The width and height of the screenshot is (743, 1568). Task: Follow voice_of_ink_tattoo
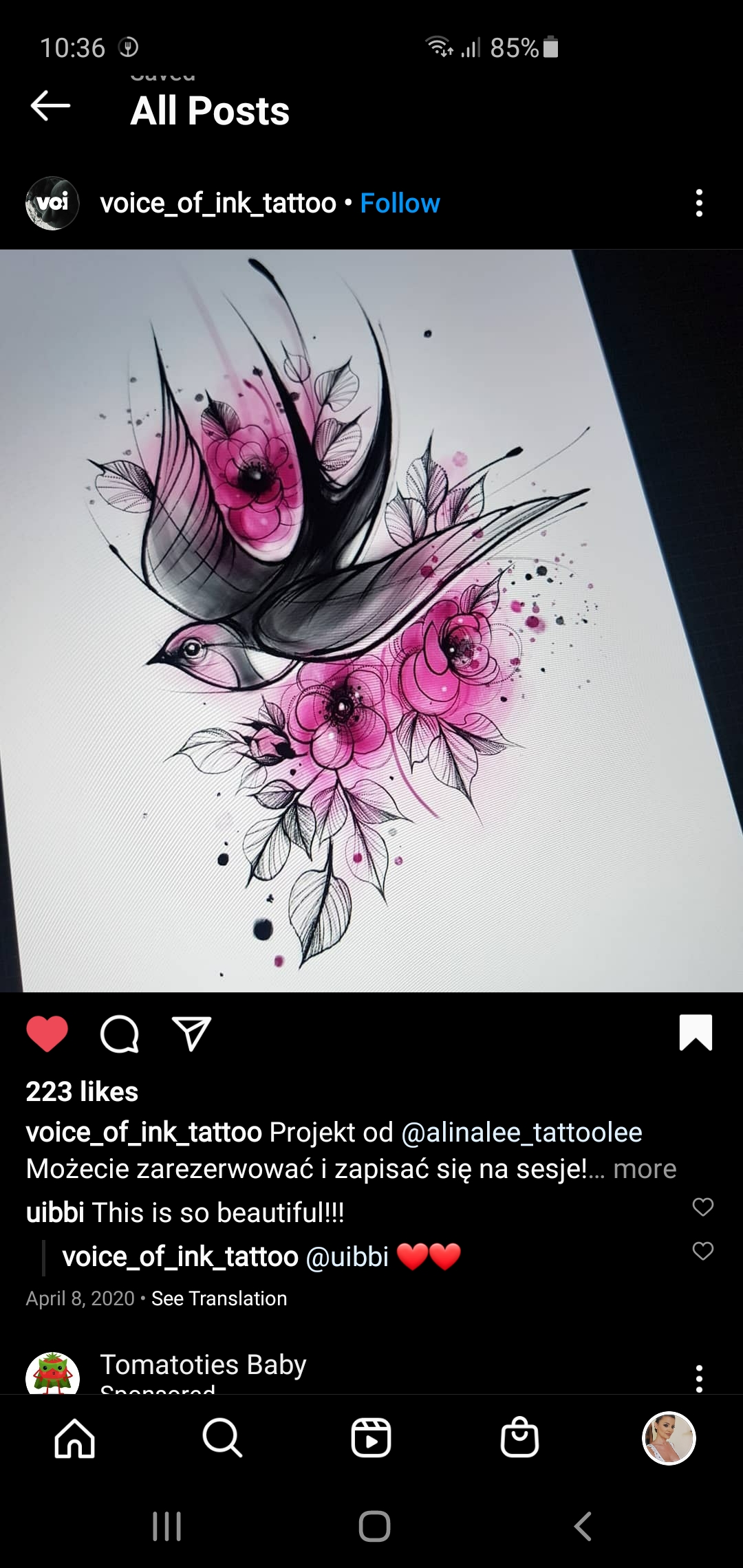pos(400,204)
